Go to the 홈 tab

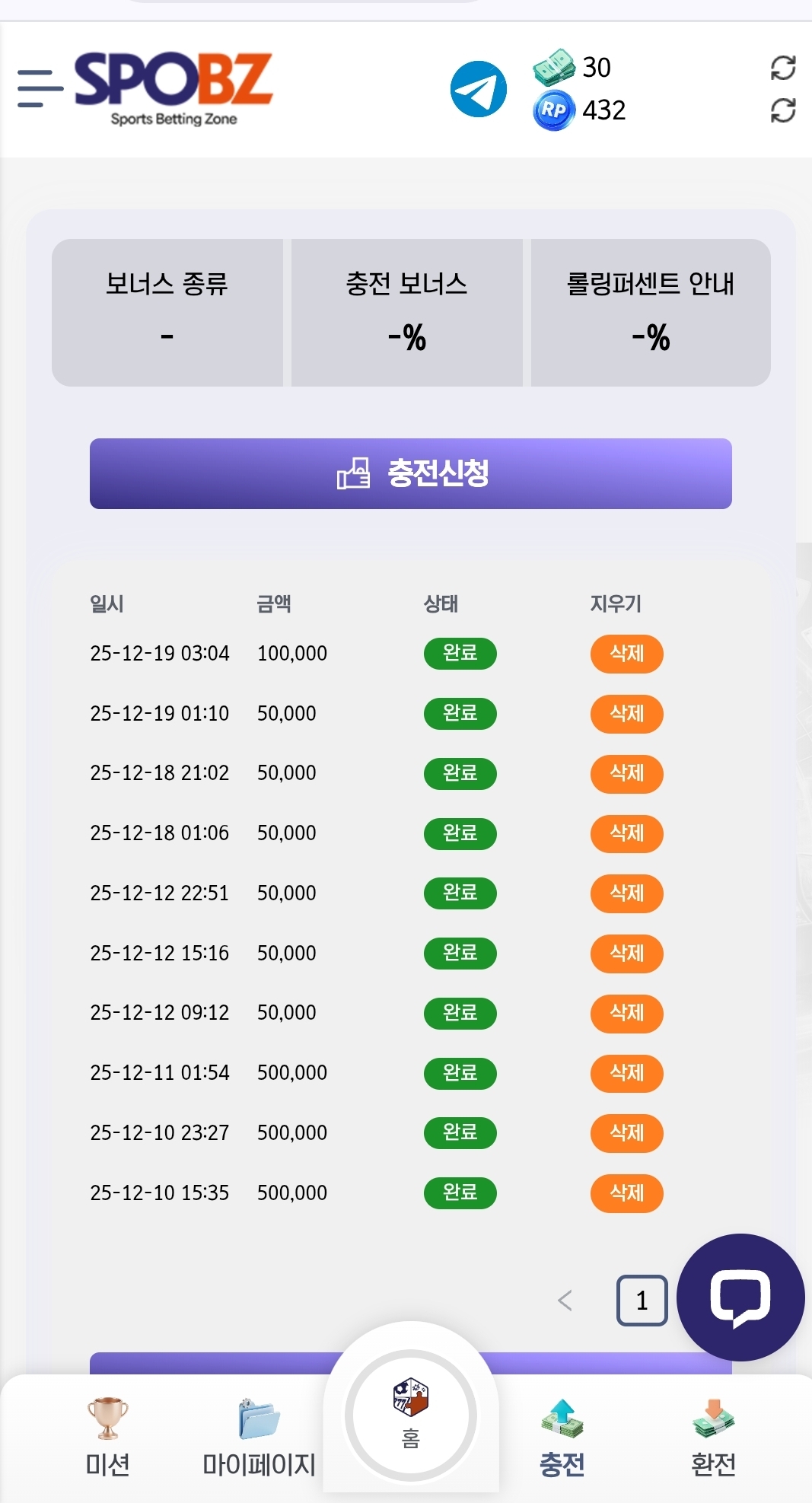pos(411,1415)
